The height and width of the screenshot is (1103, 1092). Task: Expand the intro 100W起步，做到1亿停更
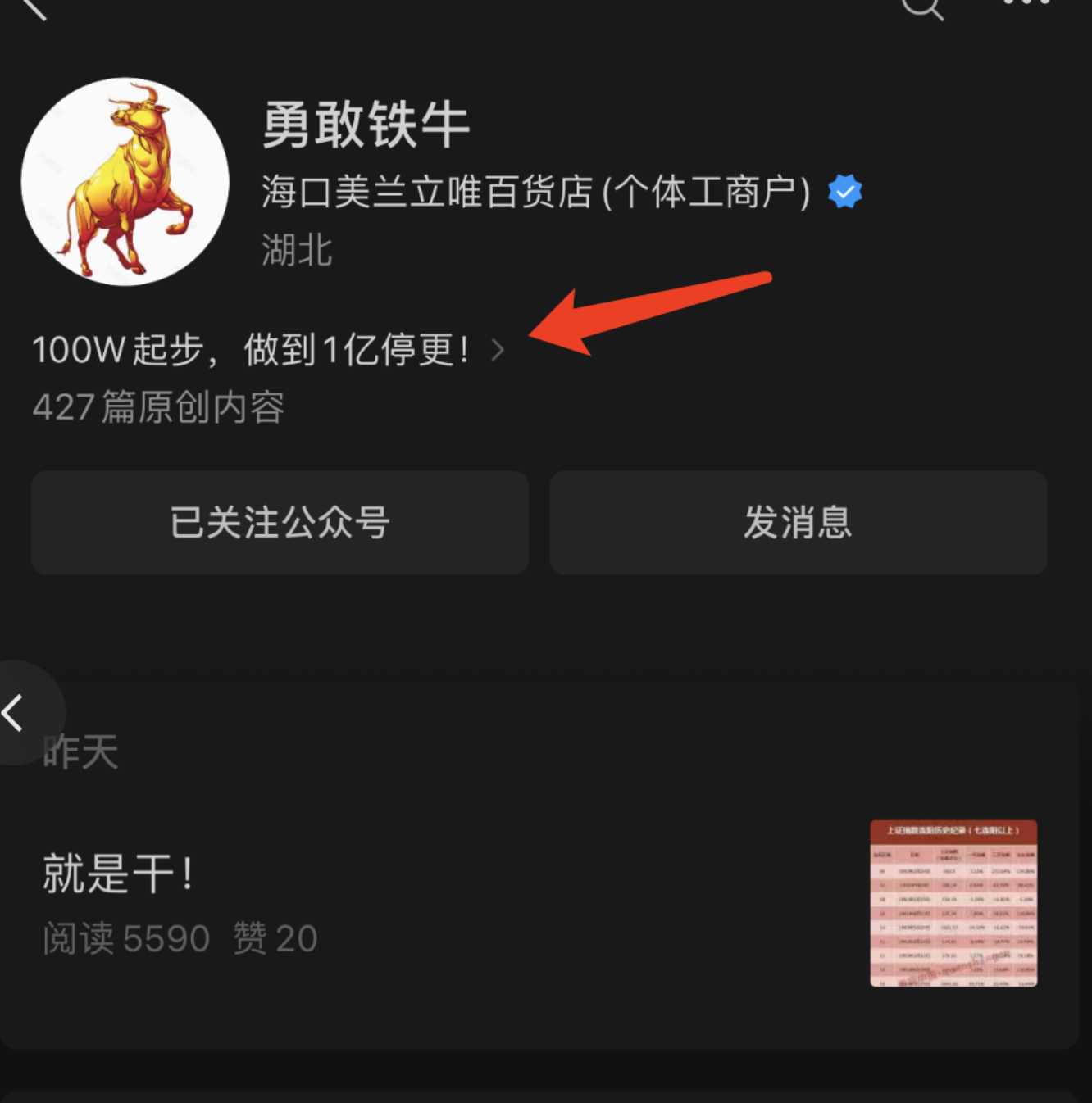[x=268, y=351]
